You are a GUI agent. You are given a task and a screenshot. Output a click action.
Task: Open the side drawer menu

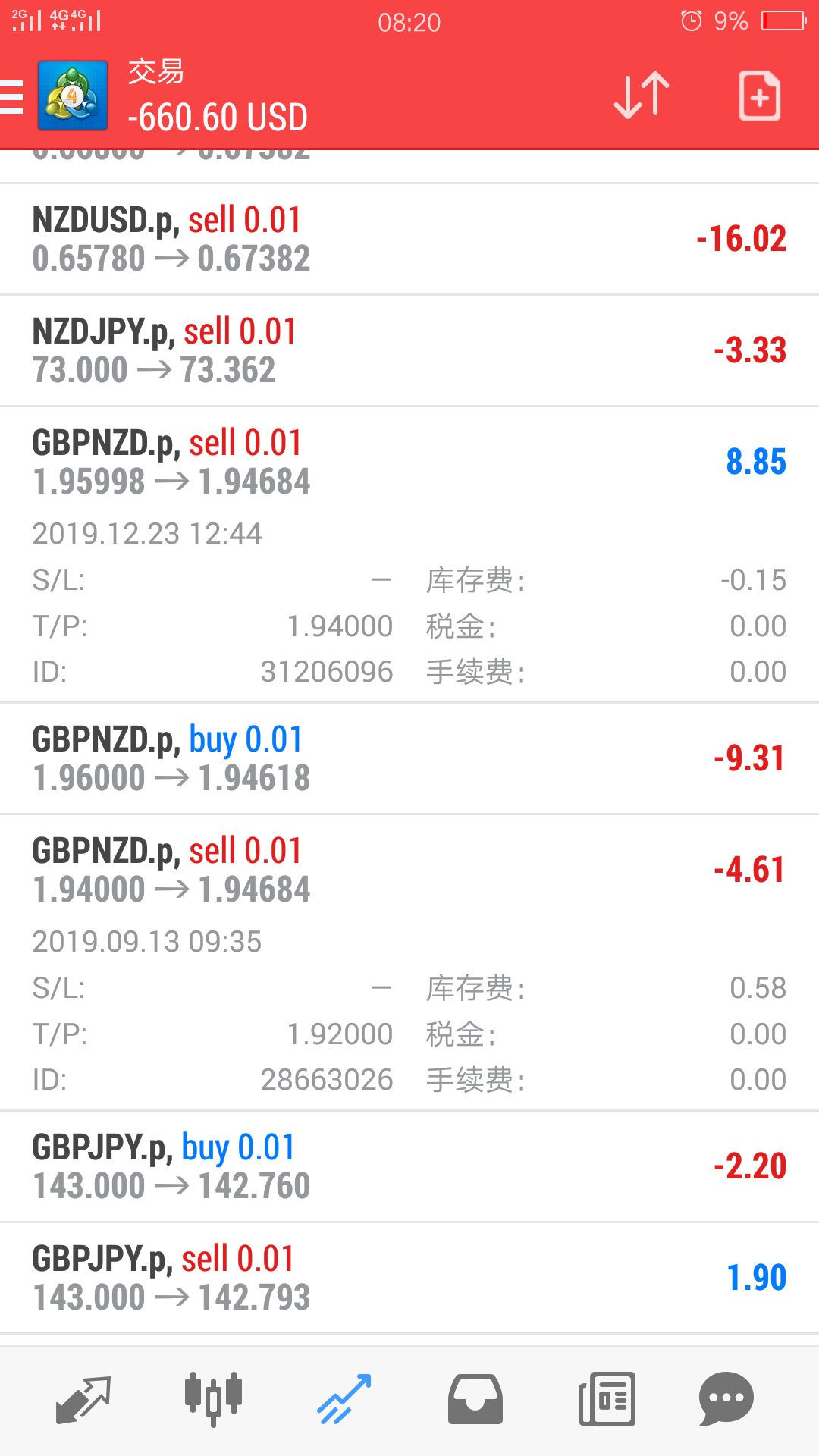click(x=13, y=97)
